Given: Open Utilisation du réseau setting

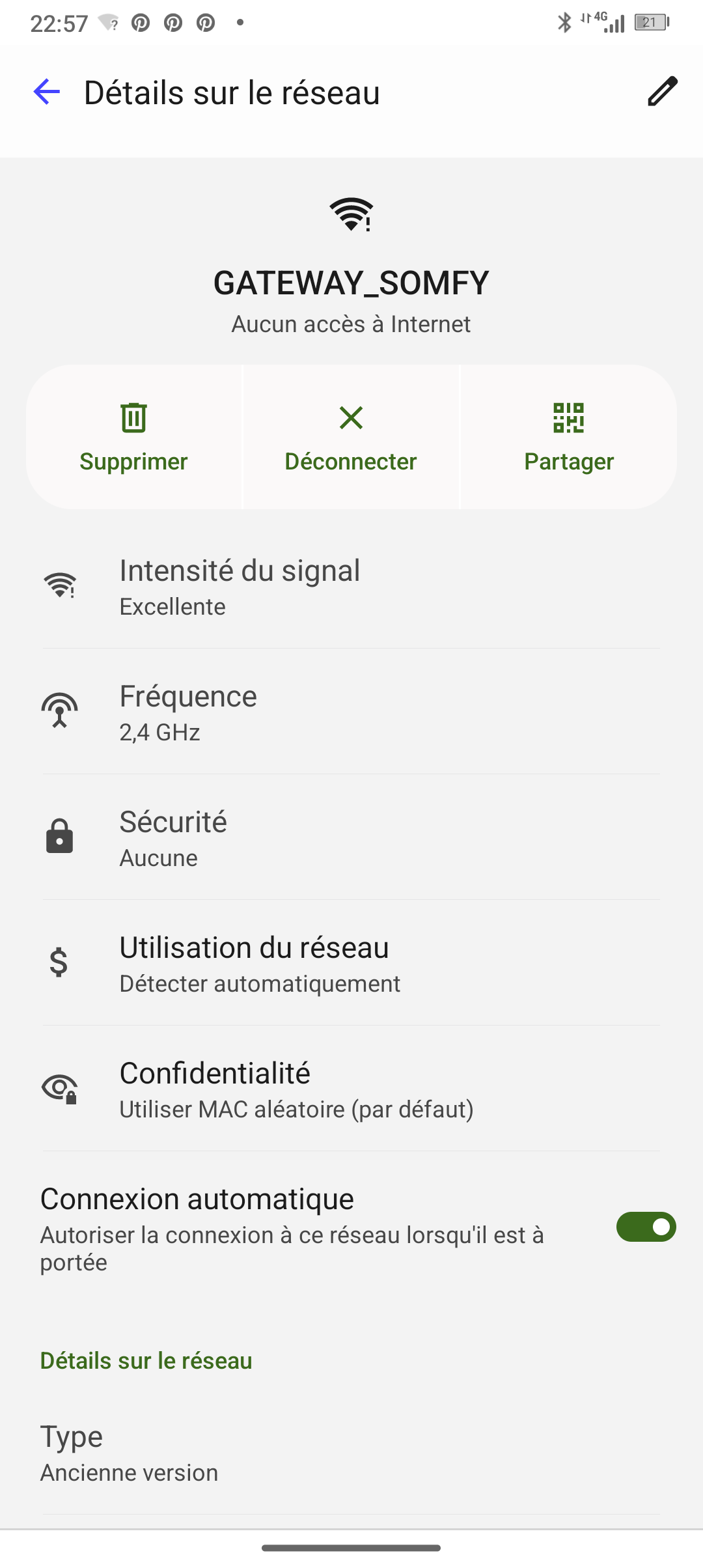Looking at the screenshot, I should [351, 963].
